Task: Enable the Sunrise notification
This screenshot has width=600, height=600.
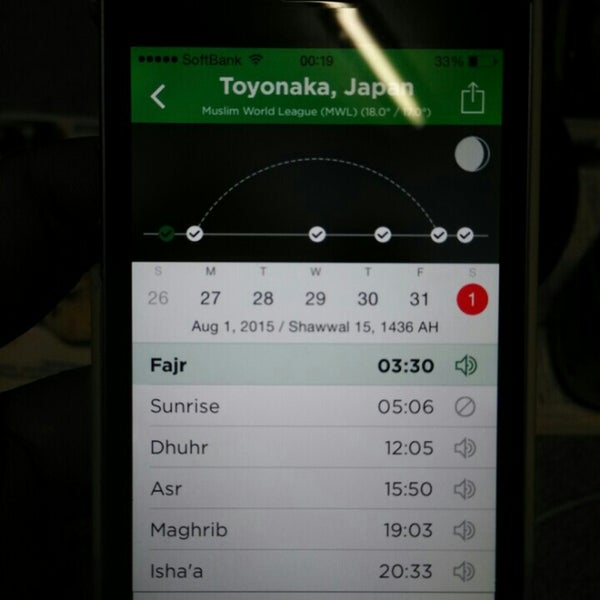Action: point(464,407)
